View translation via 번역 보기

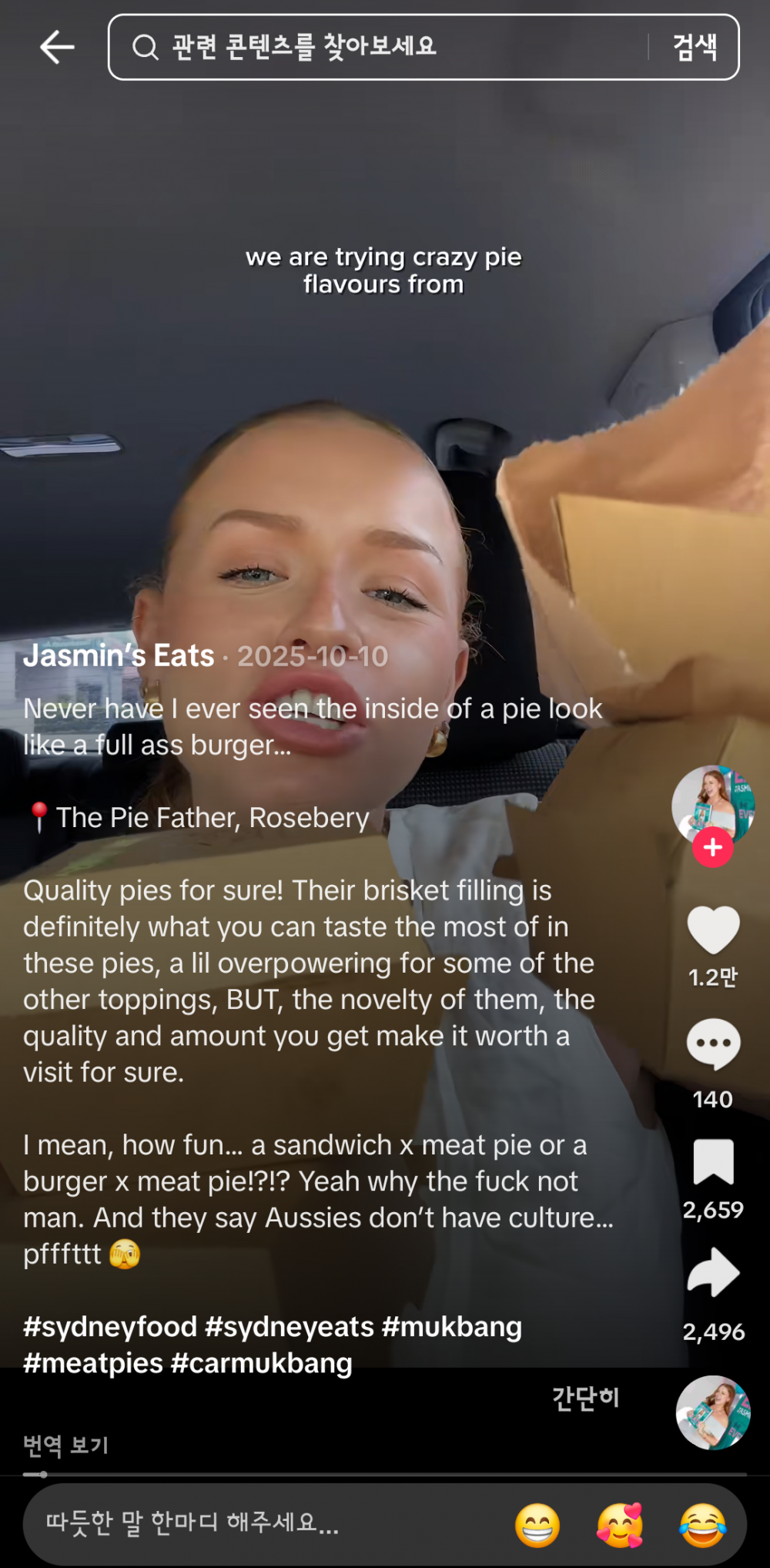point(66,1446)
